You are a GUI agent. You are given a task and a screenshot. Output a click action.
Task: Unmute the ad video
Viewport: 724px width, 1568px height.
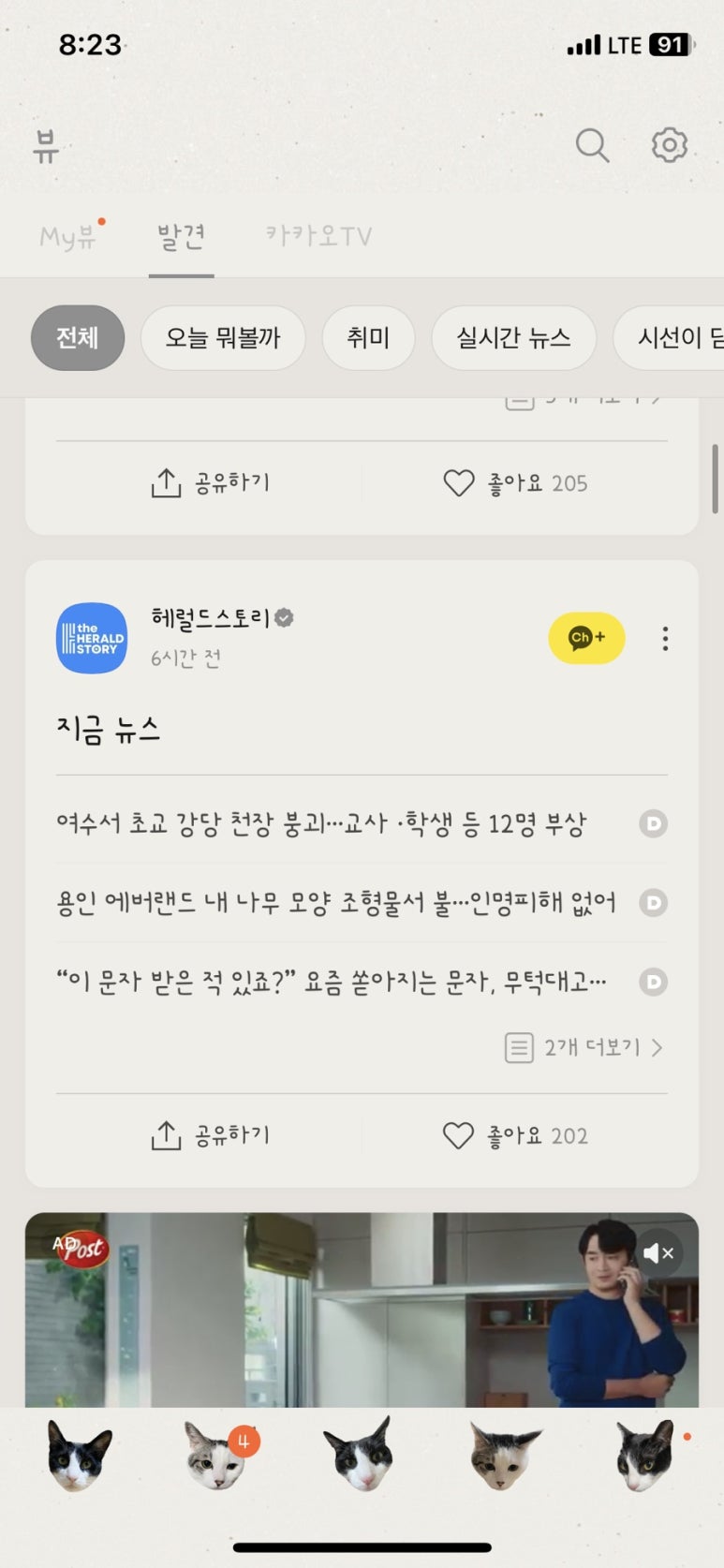click(x=658, y=1253)
